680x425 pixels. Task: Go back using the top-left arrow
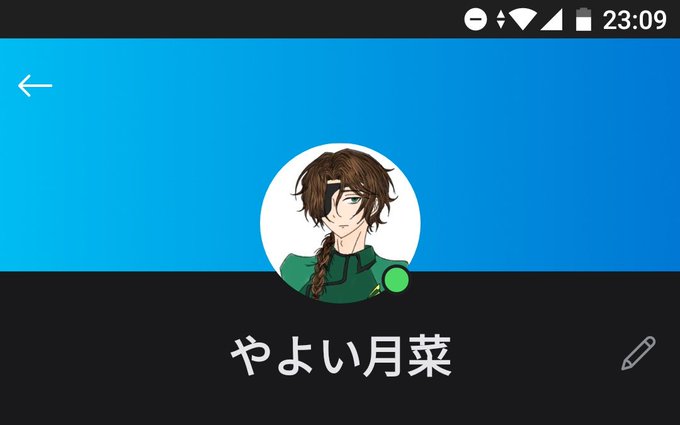(35, 85)
